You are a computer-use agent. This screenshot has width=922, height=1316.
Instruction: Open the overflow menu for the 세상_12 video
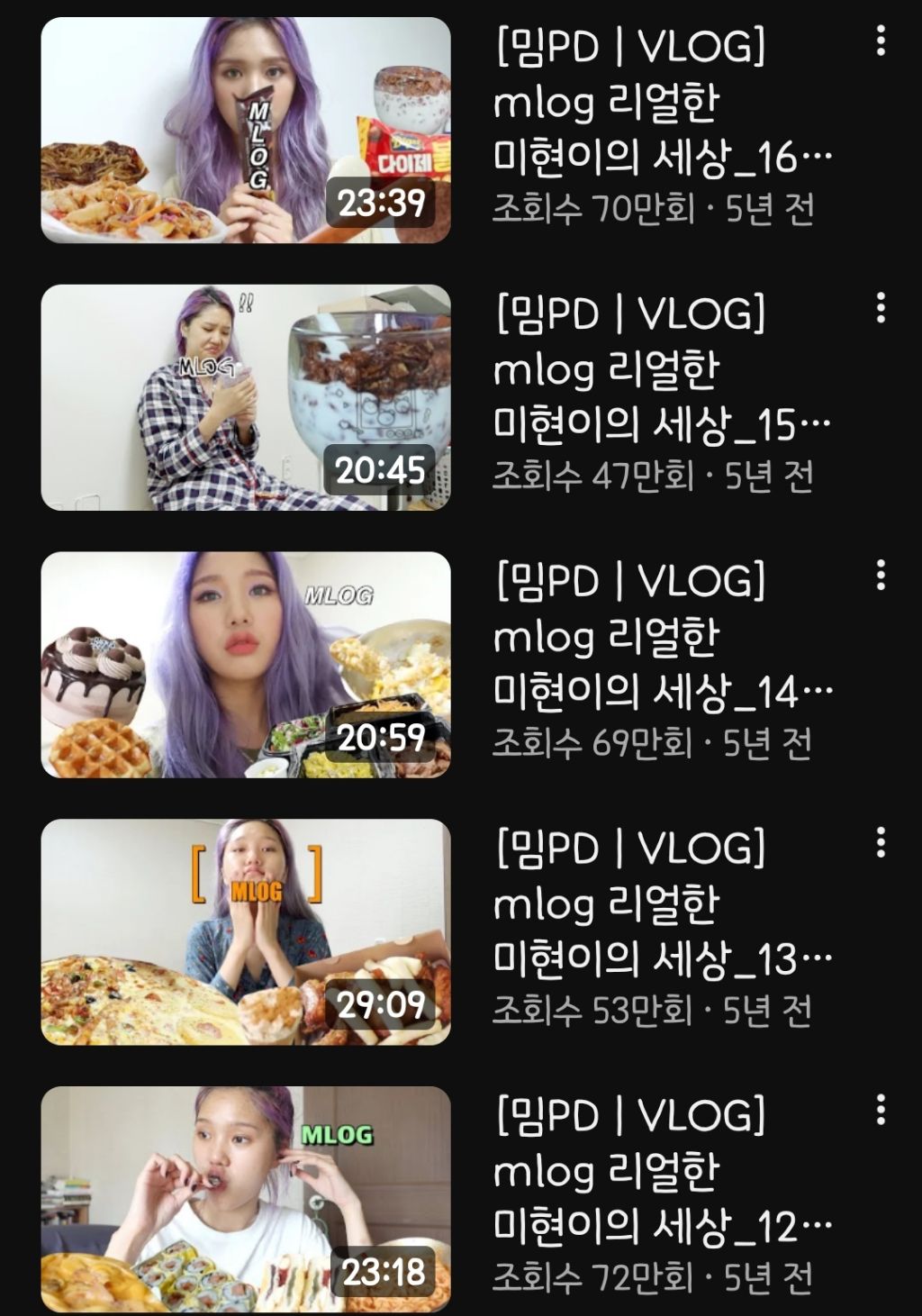pos(881,1110)
